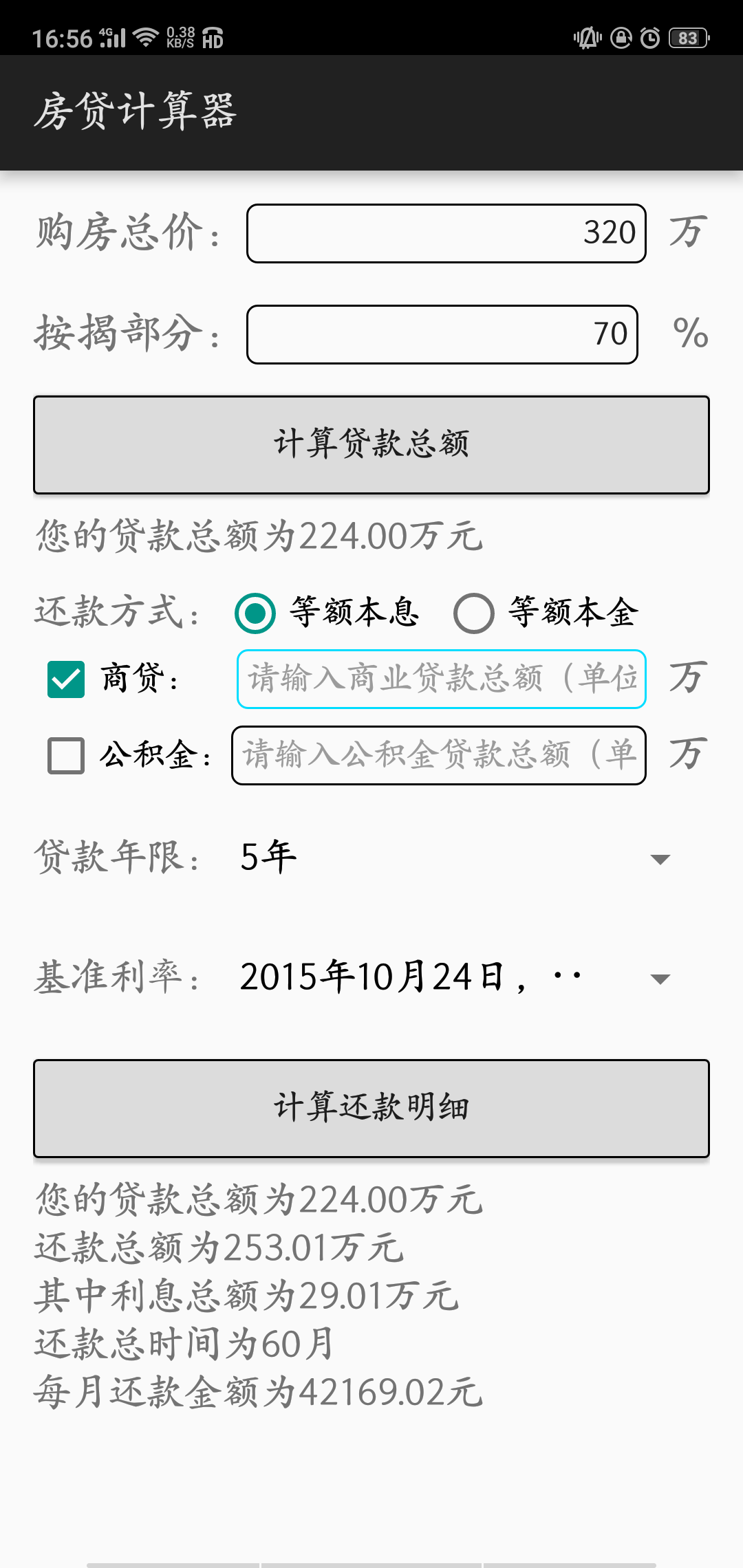743x1568 pixels.
Task: Focus the 公积金 loan amount field
Action: 438,755
